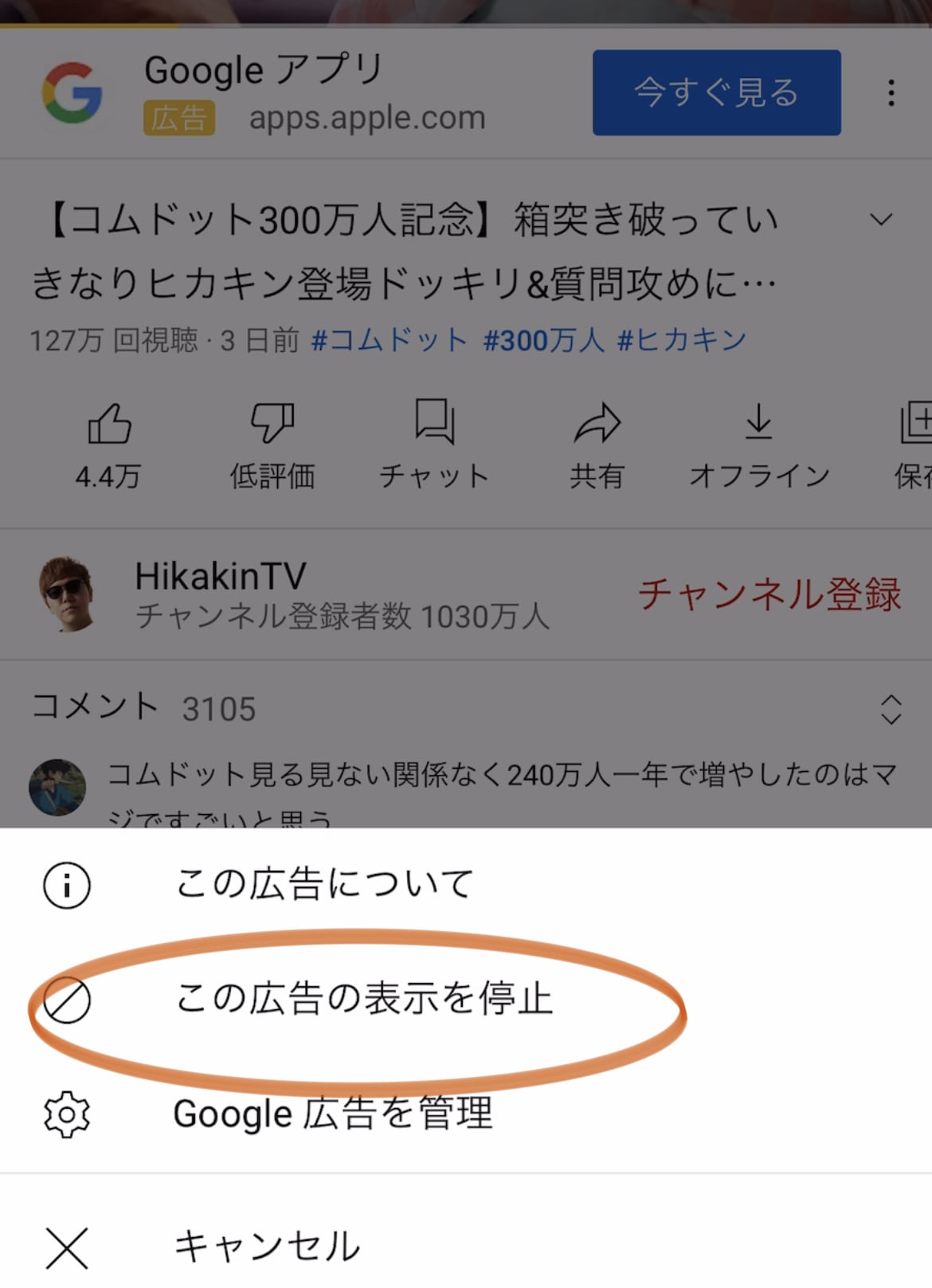Dislike the video via 低評価
The height and width of the screenshot is (1288, 932).
click(272, 443)
